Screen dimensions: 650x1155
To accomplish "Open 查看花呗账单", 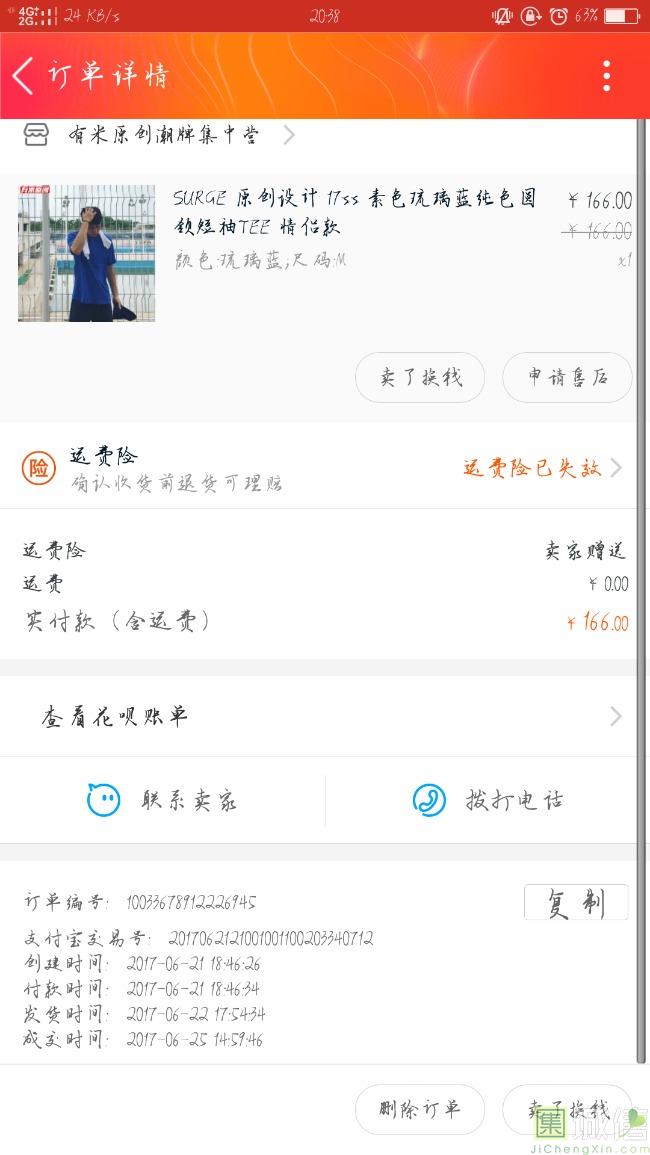I will tap(320, 716).
